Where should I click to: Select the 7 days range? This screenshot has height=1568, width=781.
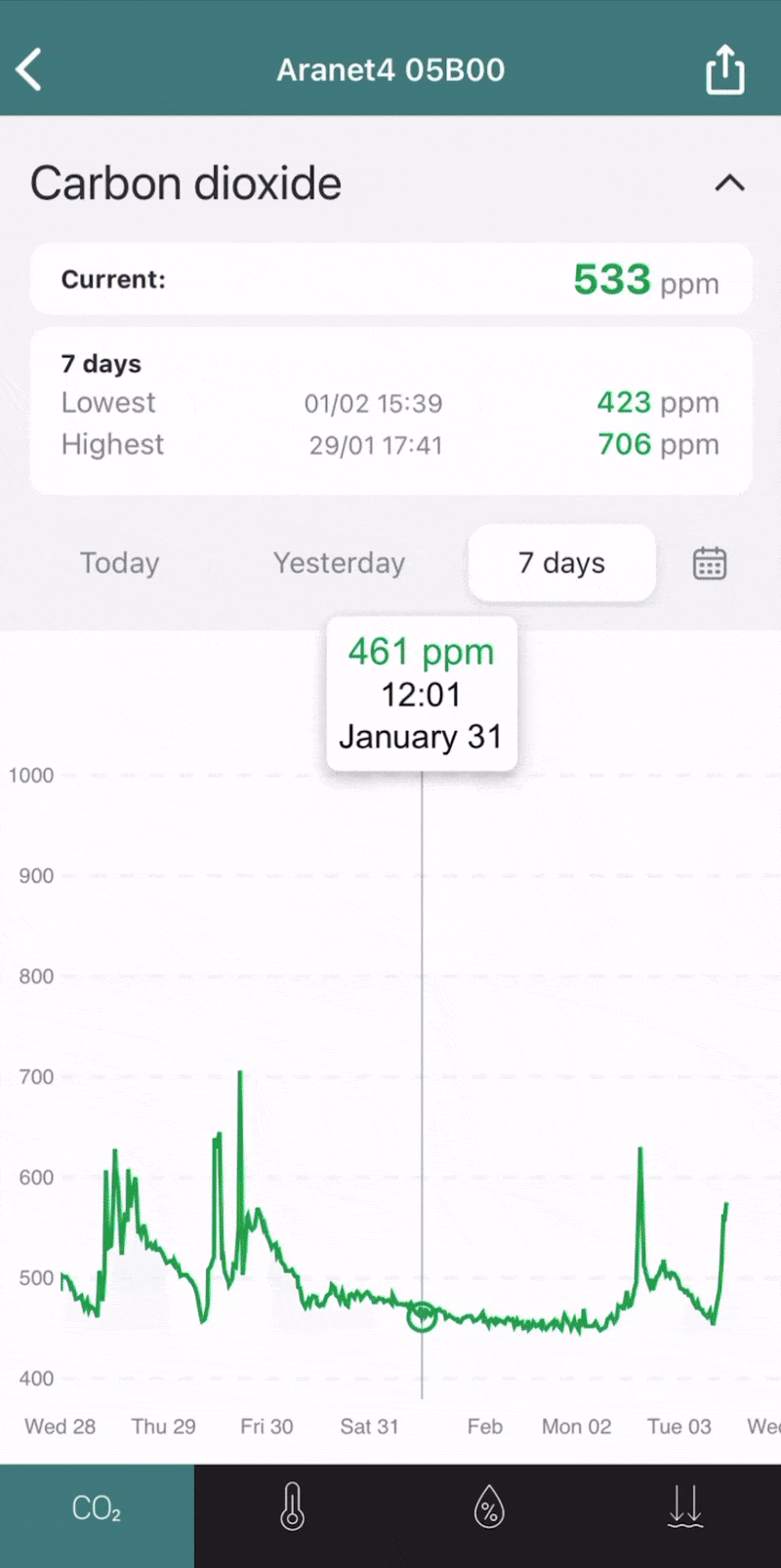tap(561, 563)
